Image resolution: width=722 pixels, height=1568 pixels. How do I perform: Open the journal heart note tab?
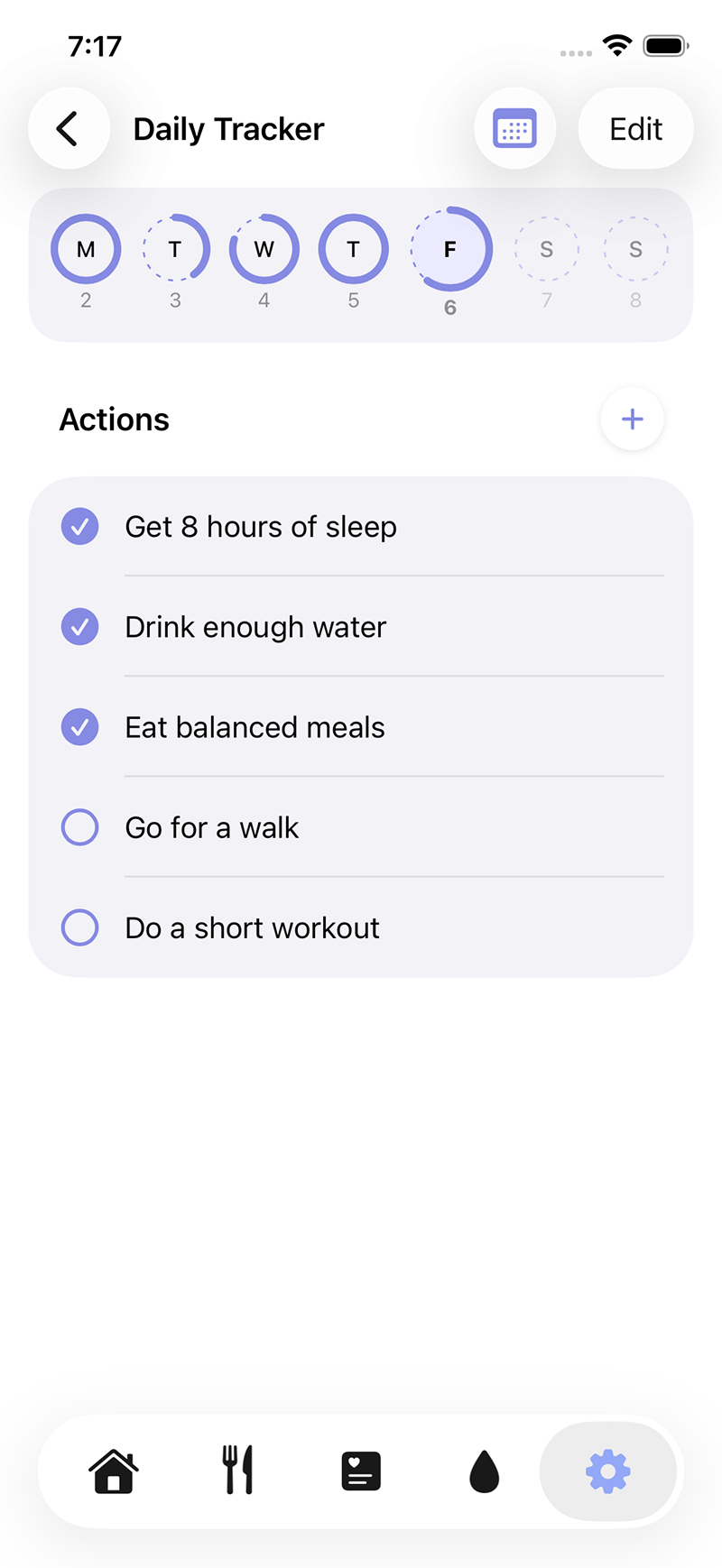pos(361,1471)
